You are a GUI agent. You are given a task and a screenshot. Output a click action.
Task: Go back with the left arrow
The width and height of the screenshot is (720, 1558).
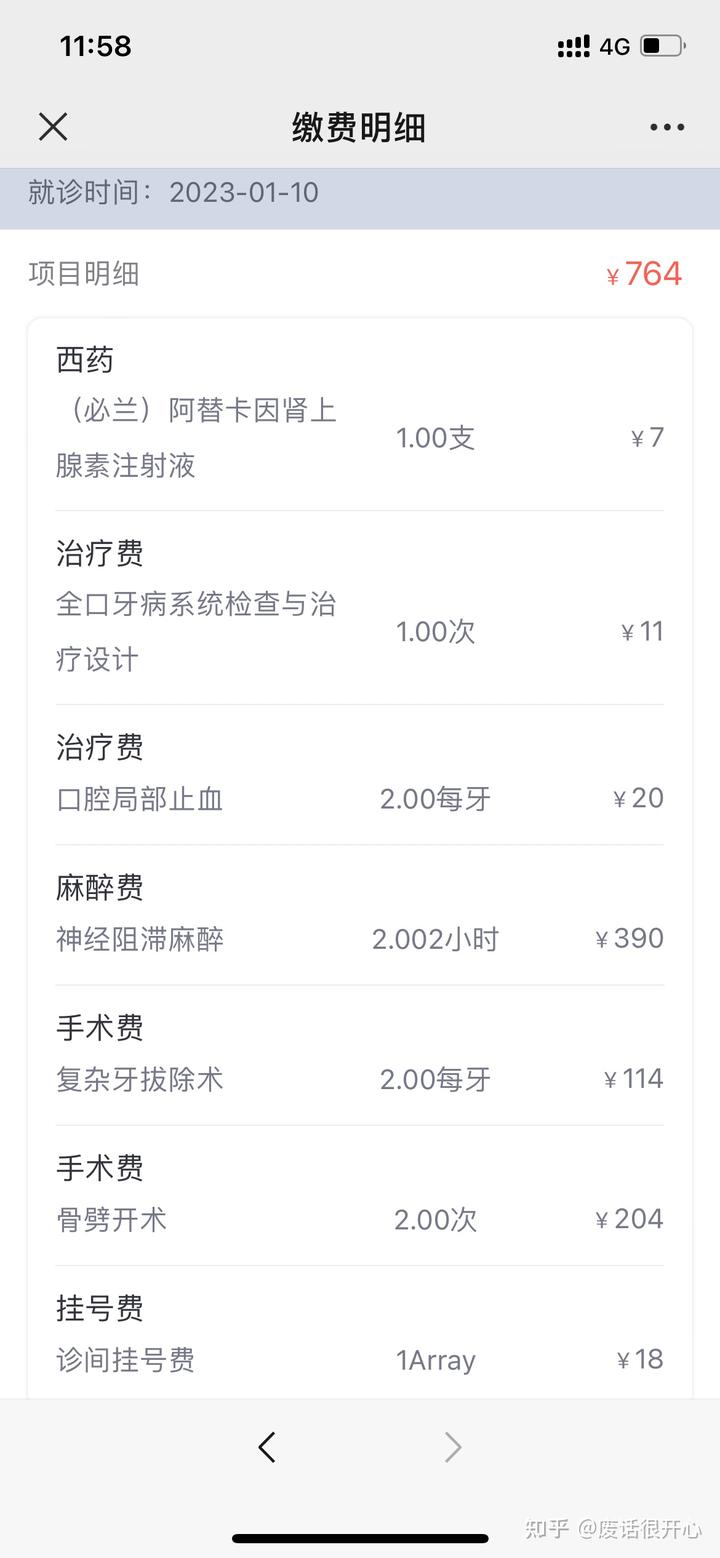click(266, 1447)
